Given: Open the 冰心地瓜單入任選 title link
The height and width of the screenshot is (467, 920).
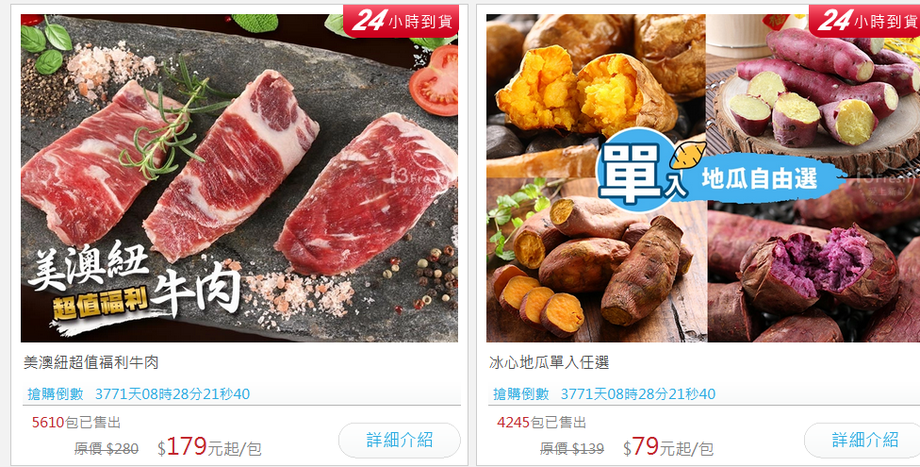Looking at the screenshot, I should (x=549, y=362).
